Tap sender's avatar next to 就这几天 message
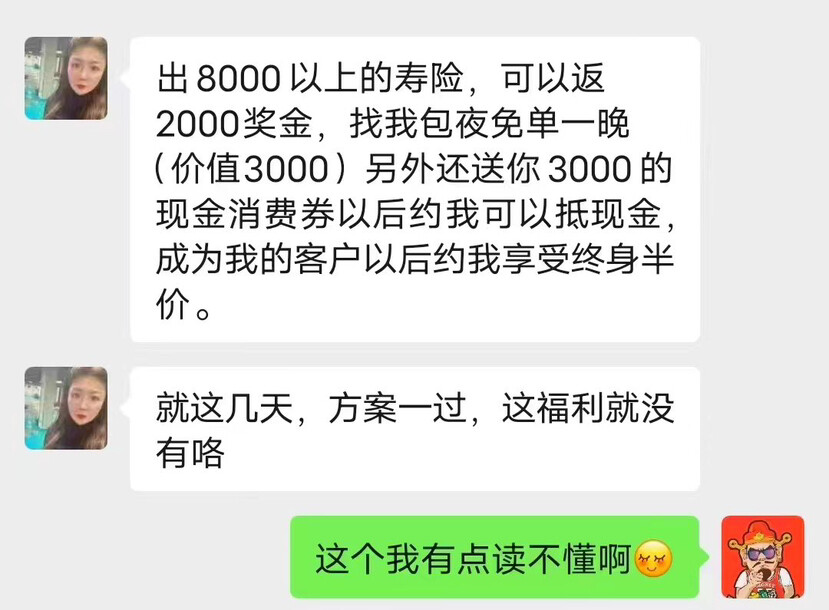 tap(66, 407)
